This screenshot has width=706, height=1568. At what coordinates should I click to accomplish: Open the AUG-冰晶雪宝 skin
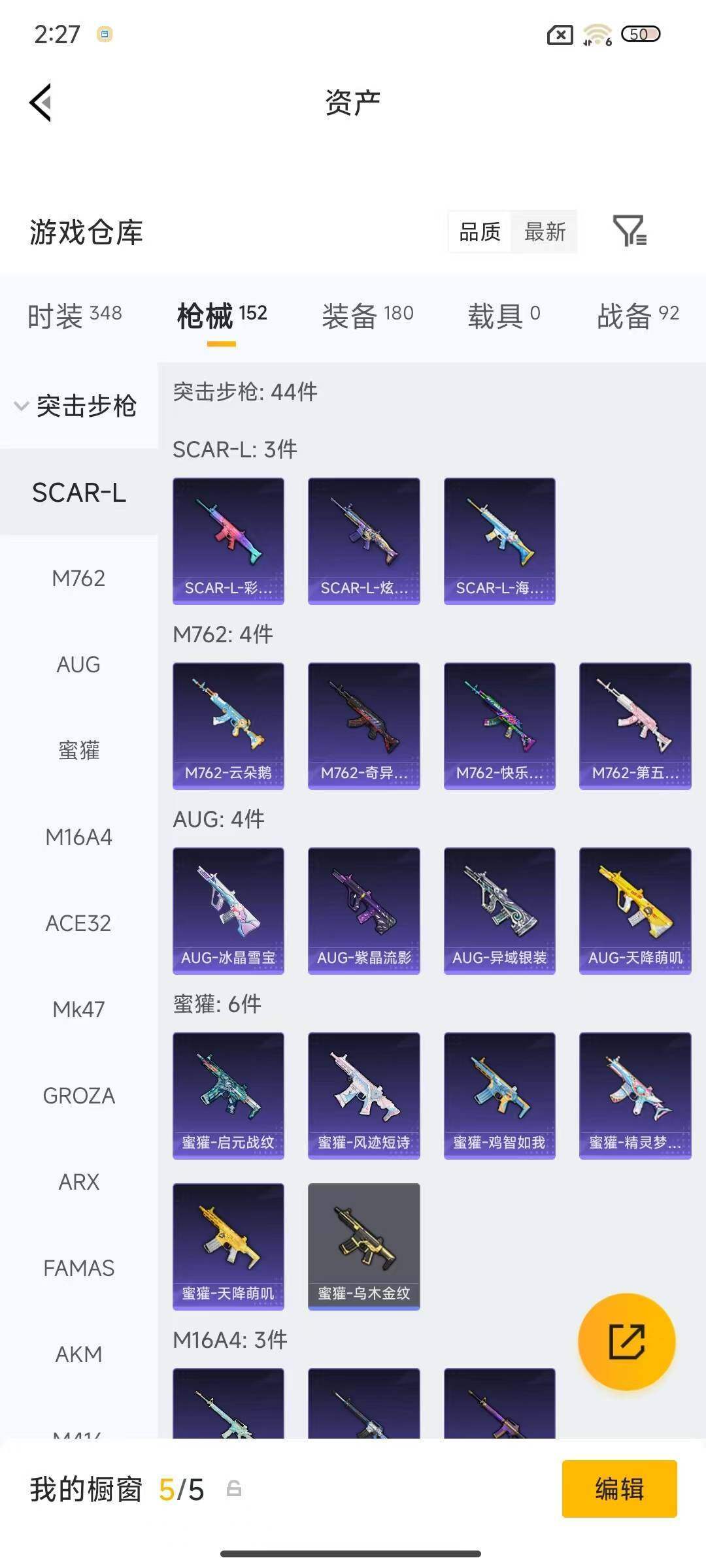228,910
